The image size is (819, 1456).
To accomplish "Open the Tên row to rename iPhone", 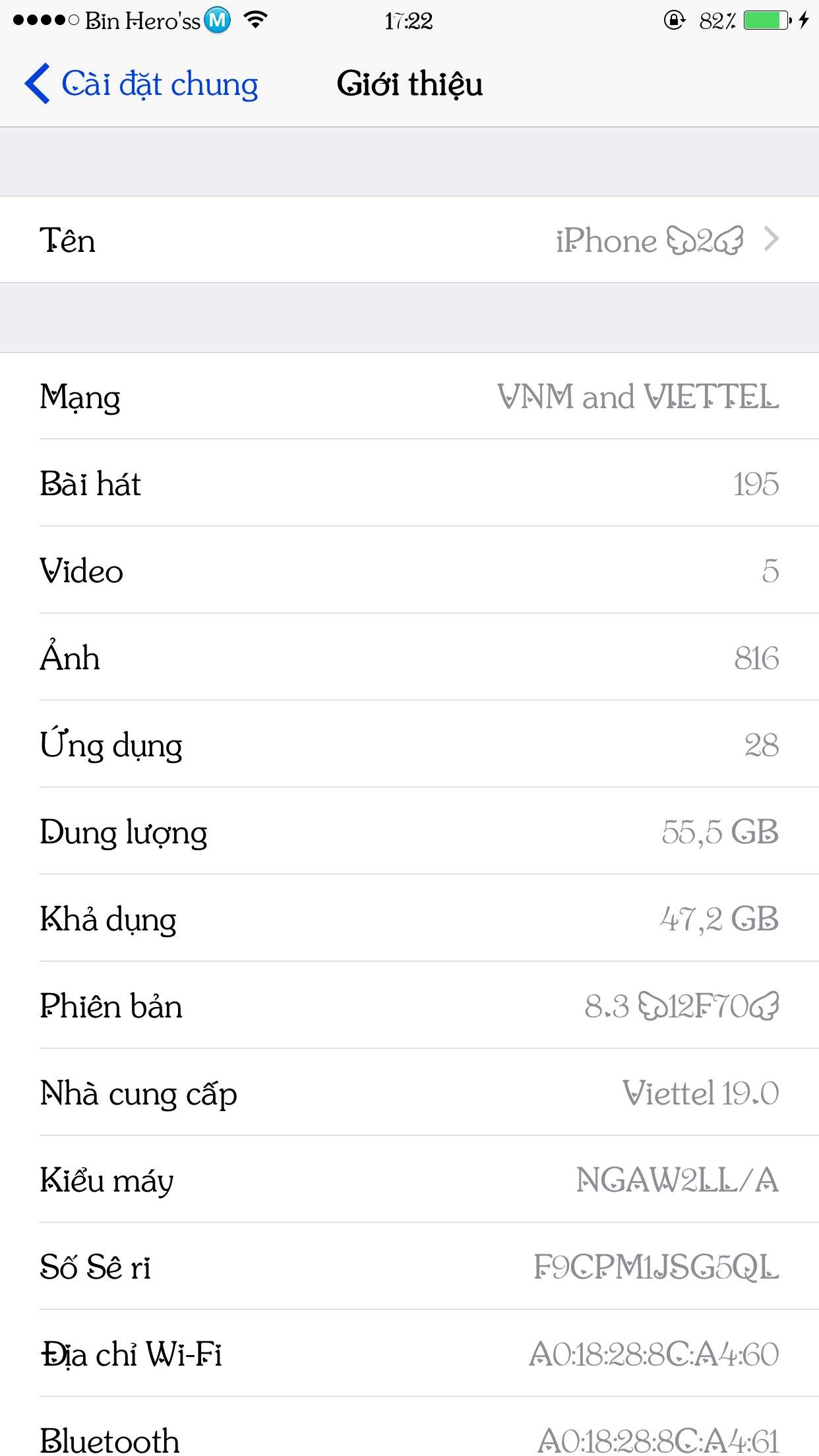I will click(x=409, y=239).
